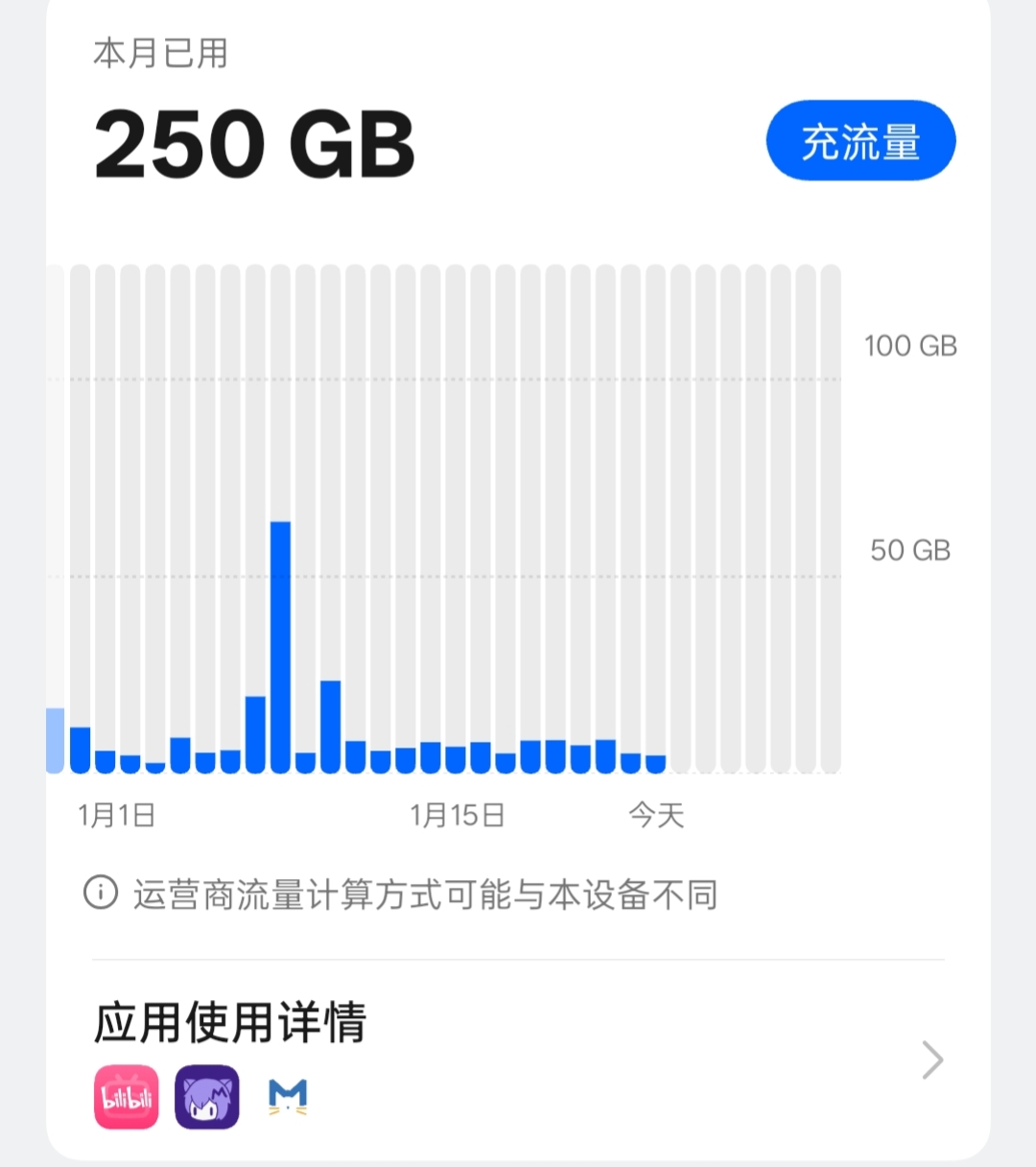
Task: Tap the 1月1日 date label
Action: point(115,815)
